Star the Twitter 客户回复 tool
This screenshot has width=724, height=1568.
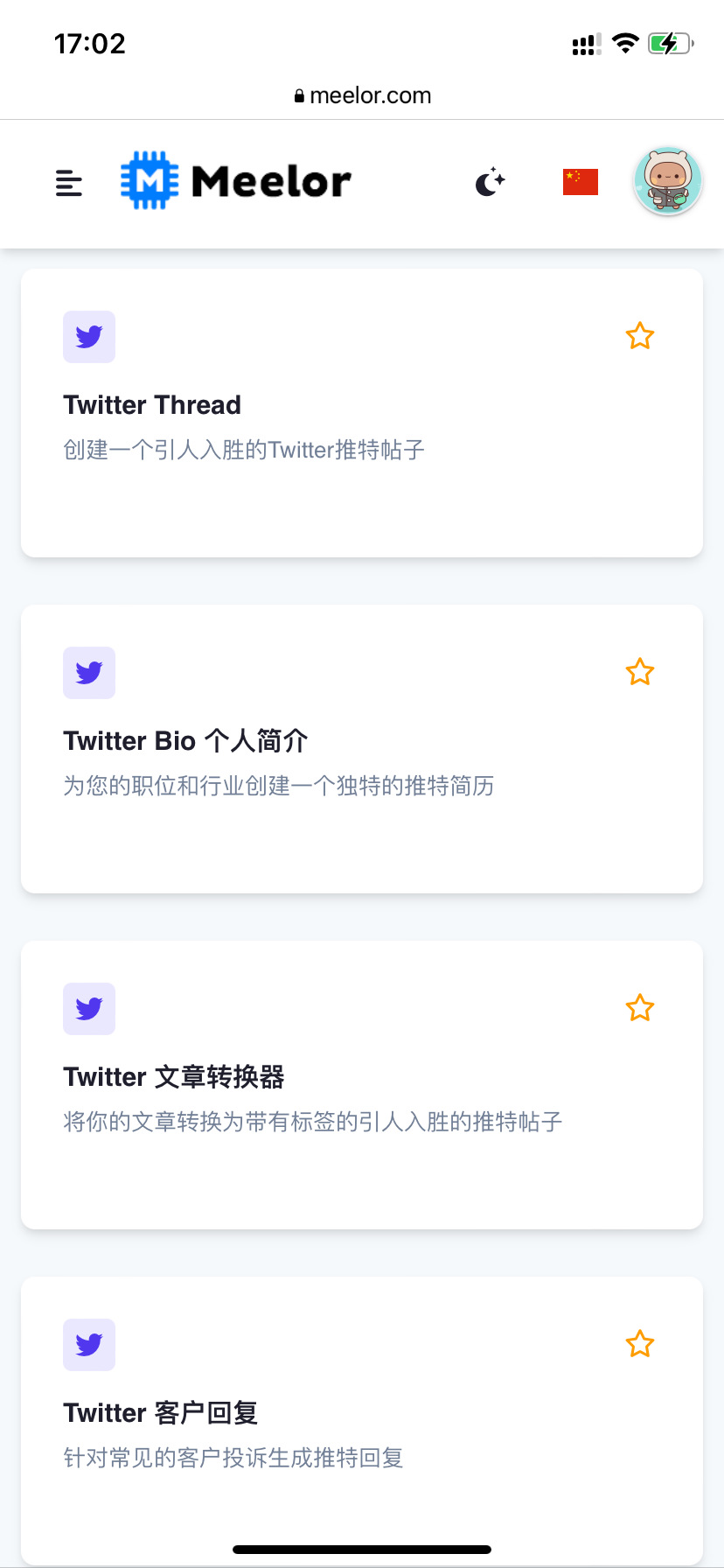point(640,1344)
